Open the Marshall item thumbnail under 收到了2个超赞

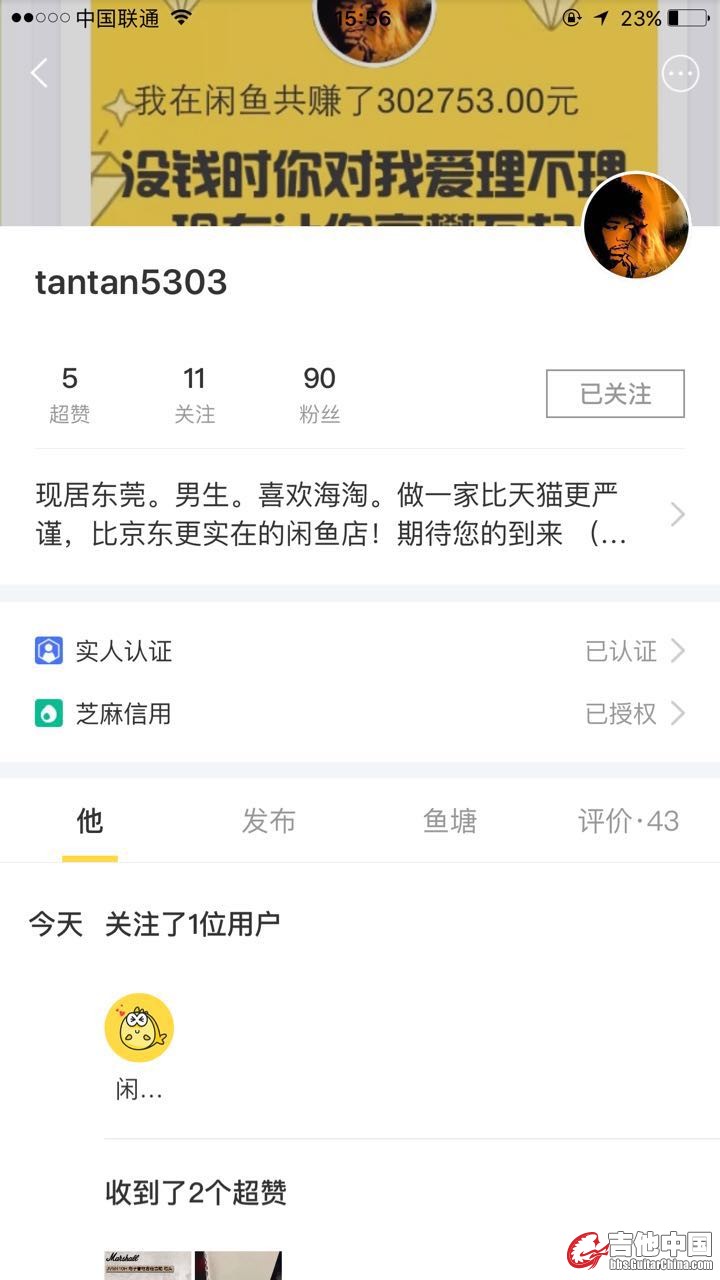point(148,1264)
